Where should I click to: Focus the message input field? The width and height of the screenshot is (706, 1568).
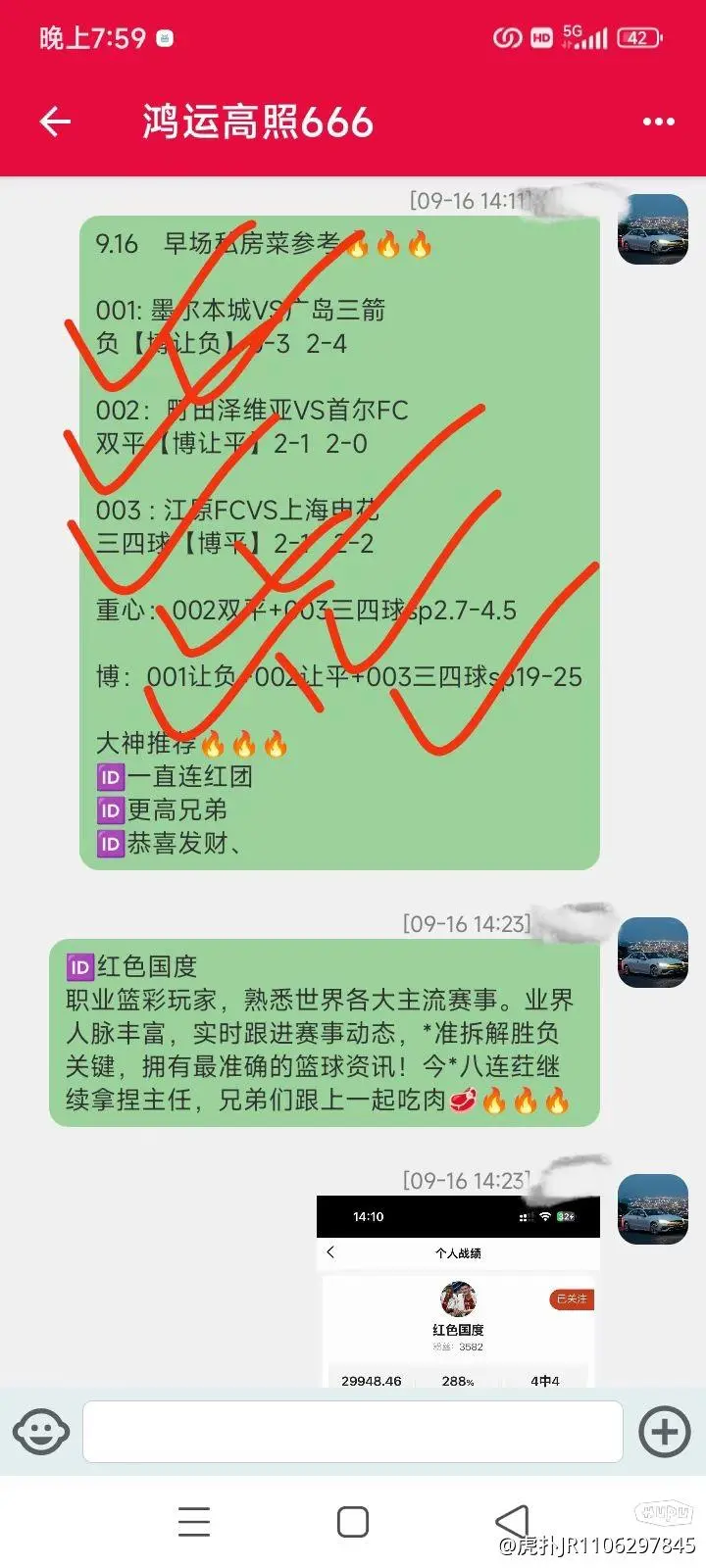(353, 1432)
